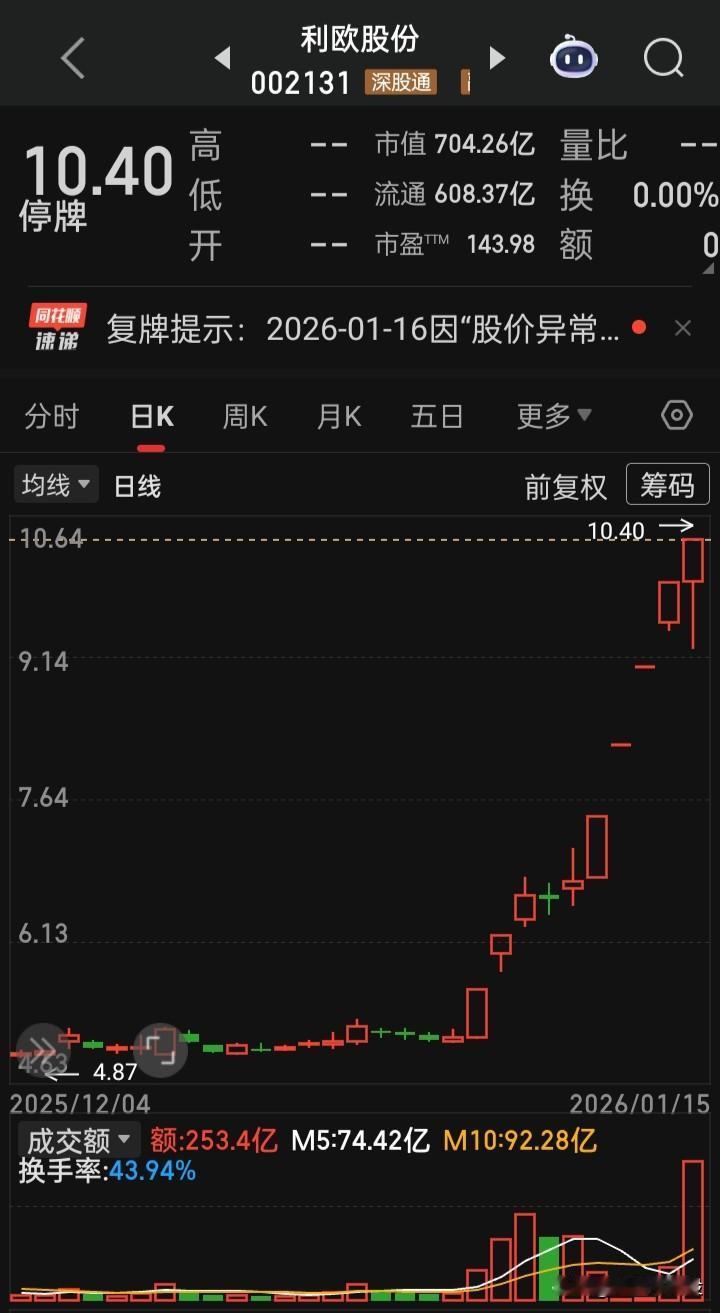Screen dimensions: 720x1313
Task: Open the AI robot assistant
Action: pos(574,58)
